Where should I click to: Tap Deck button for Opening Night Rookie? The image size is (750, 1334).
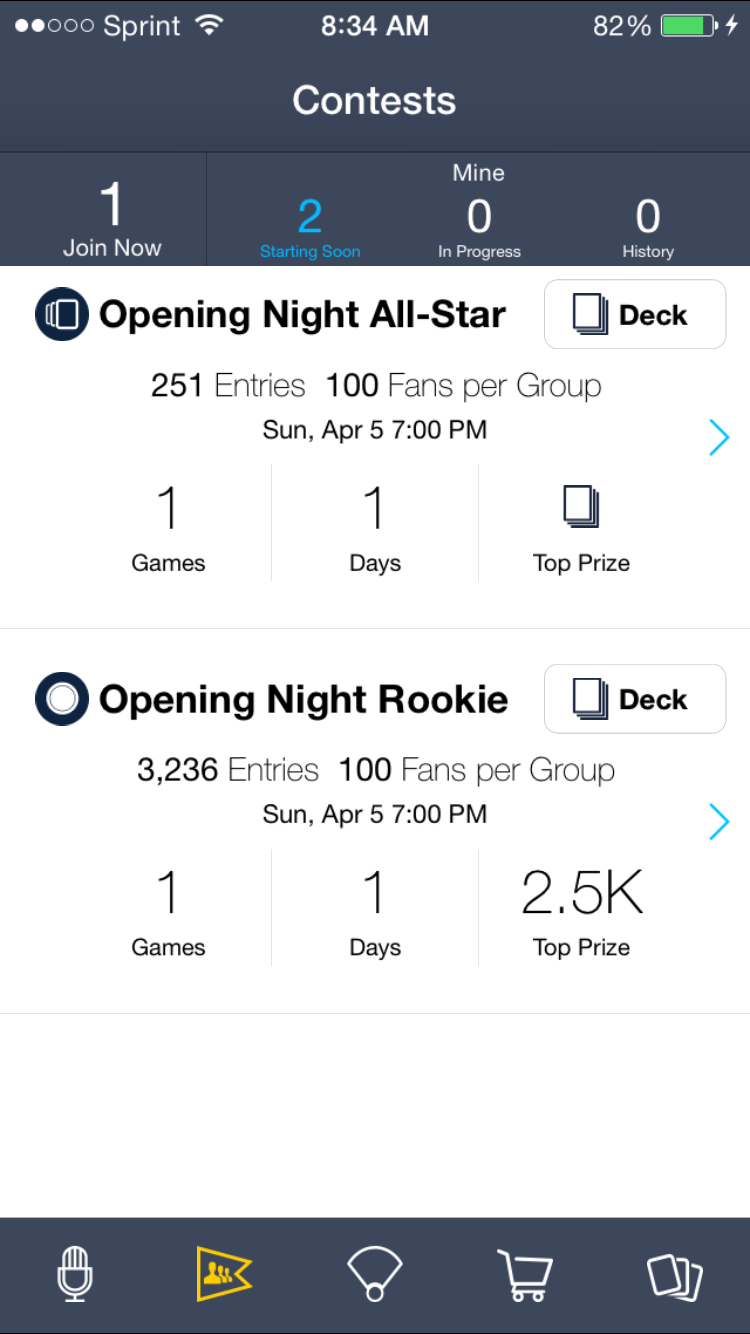tap(634, 699)
